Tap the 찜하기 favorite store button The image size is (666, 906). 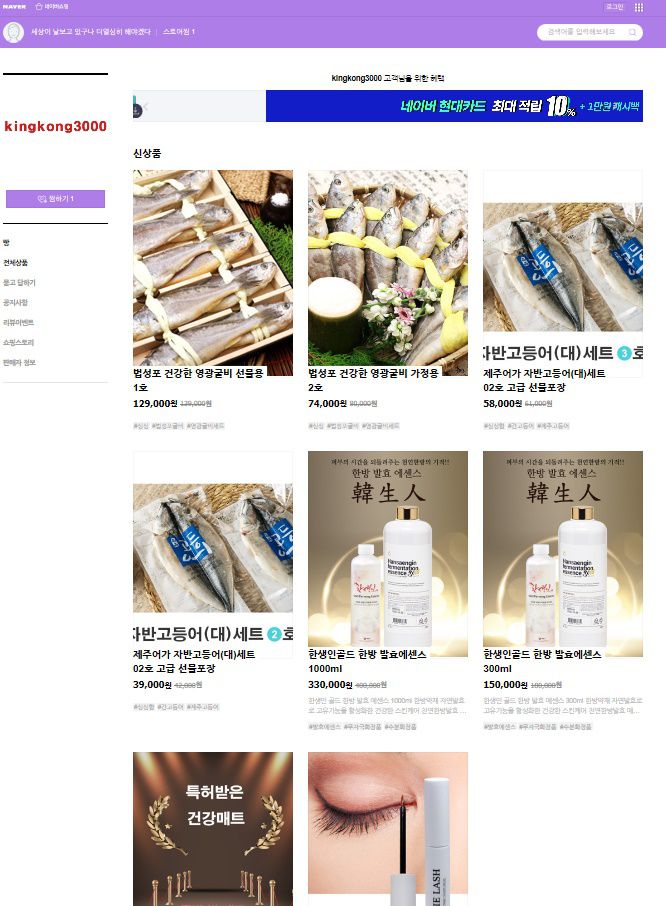(55, 199)
